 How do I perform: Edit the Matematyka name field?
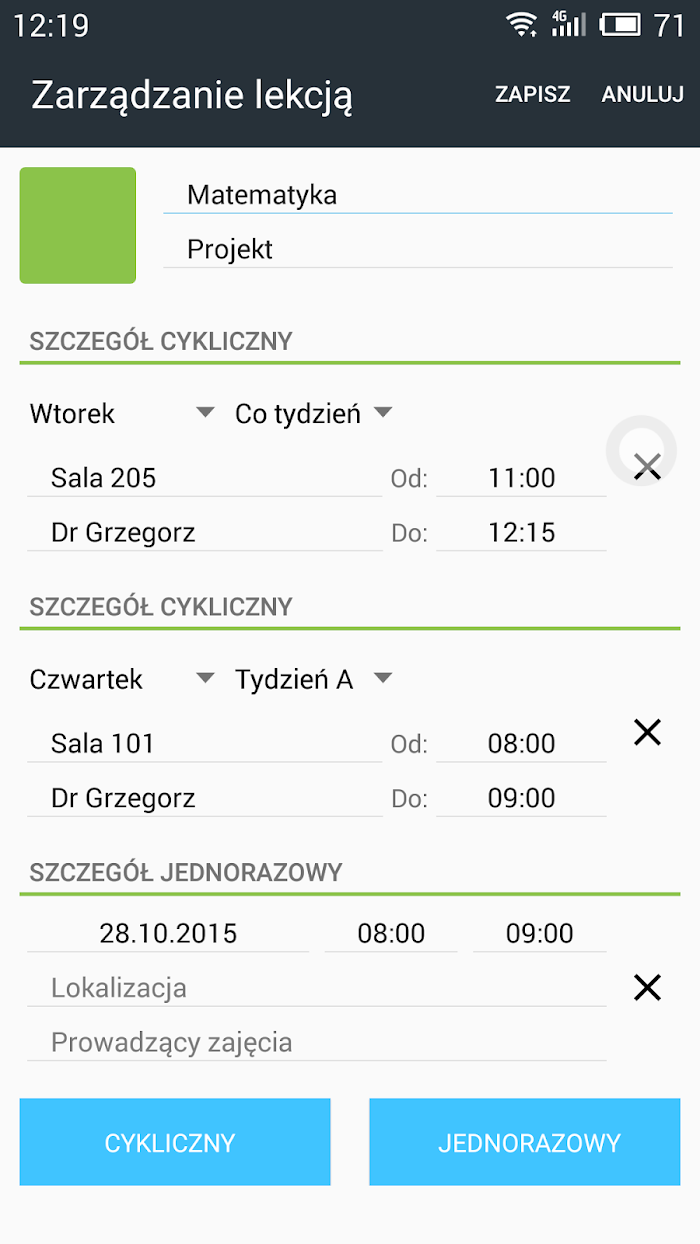tap(418, 194)
